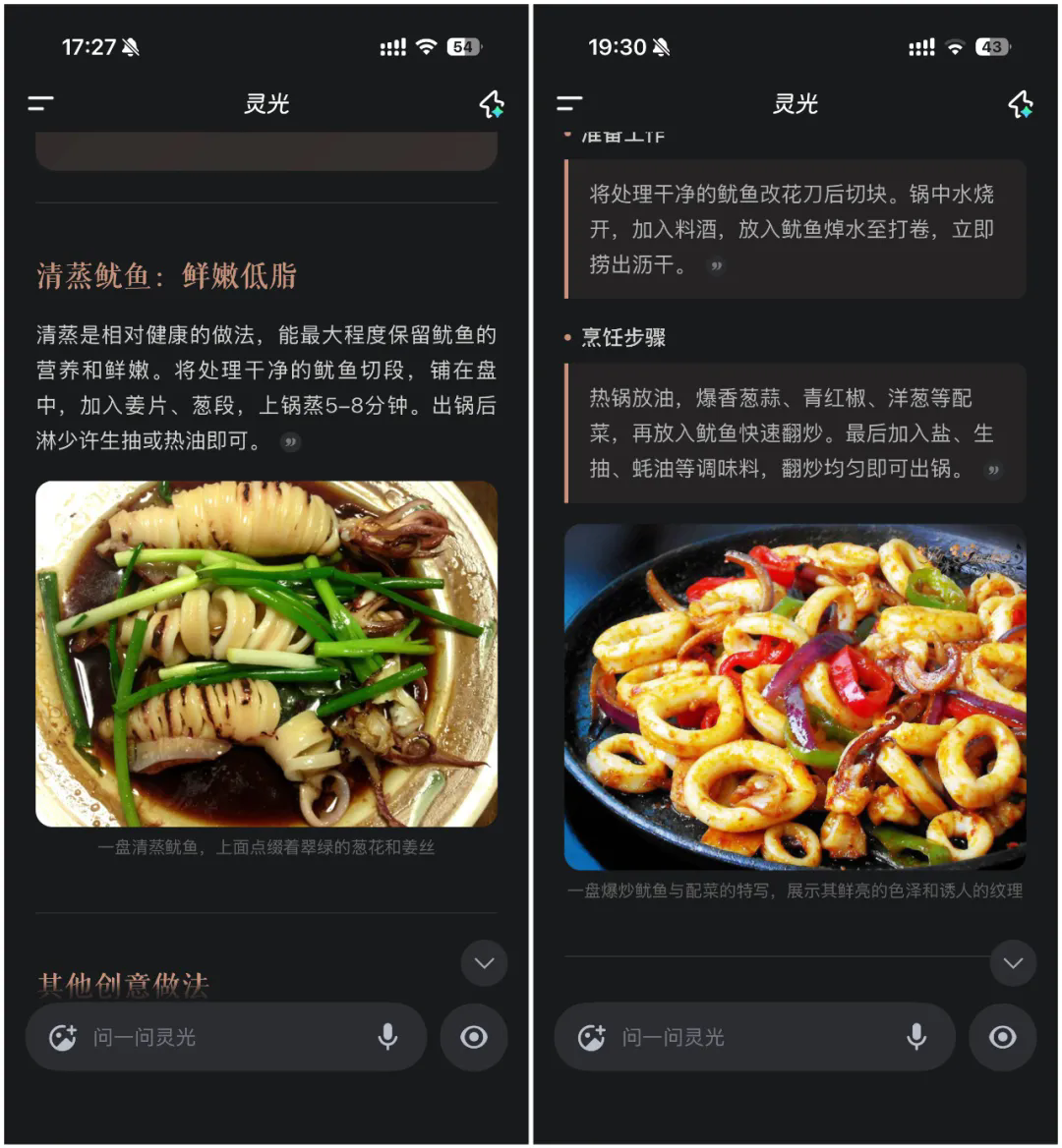Tap the sparkle icon at top of the right screen
The width and height of the screenshot is (1062, 1148).
1021,103
